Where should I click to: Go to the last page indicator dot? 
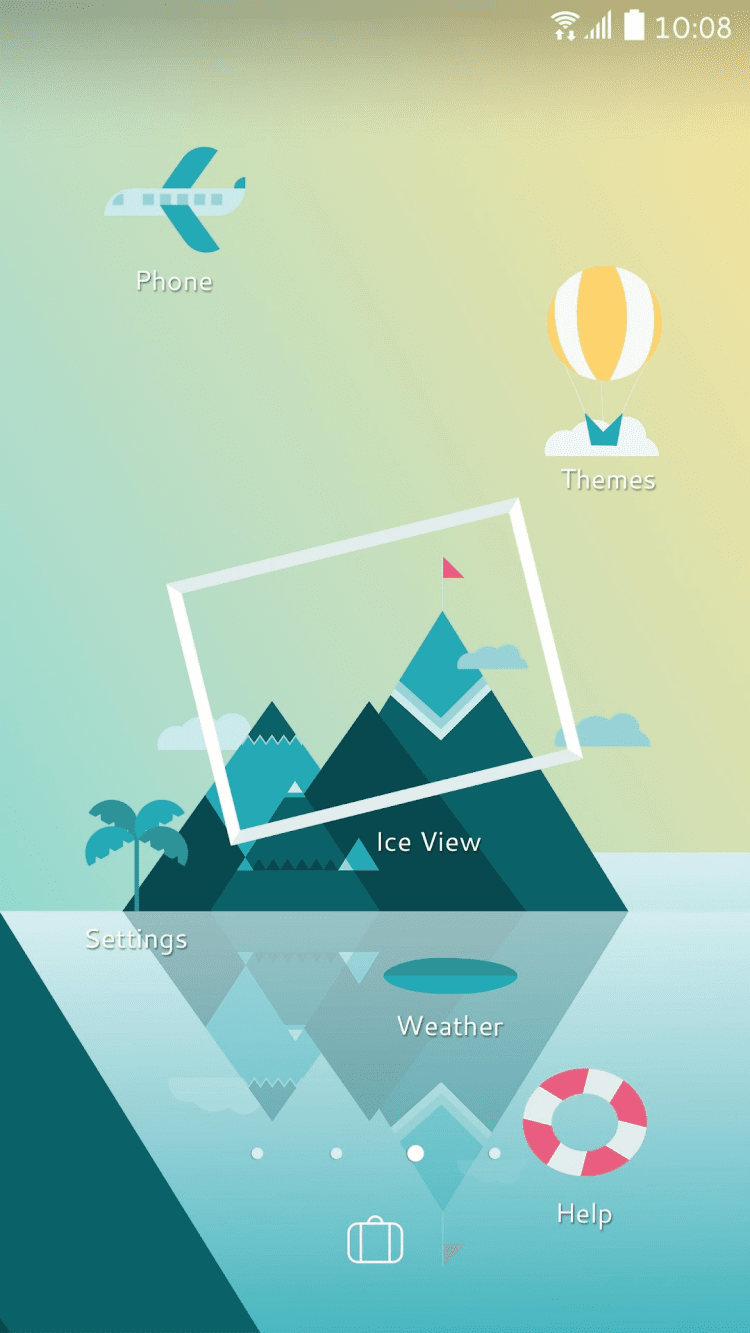[x=494, y=1153]
